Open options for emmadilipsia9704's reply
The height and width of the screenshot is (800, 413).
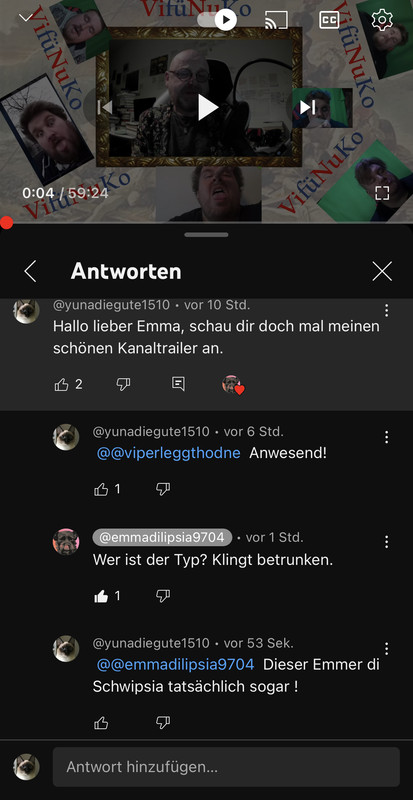(386, 542)
